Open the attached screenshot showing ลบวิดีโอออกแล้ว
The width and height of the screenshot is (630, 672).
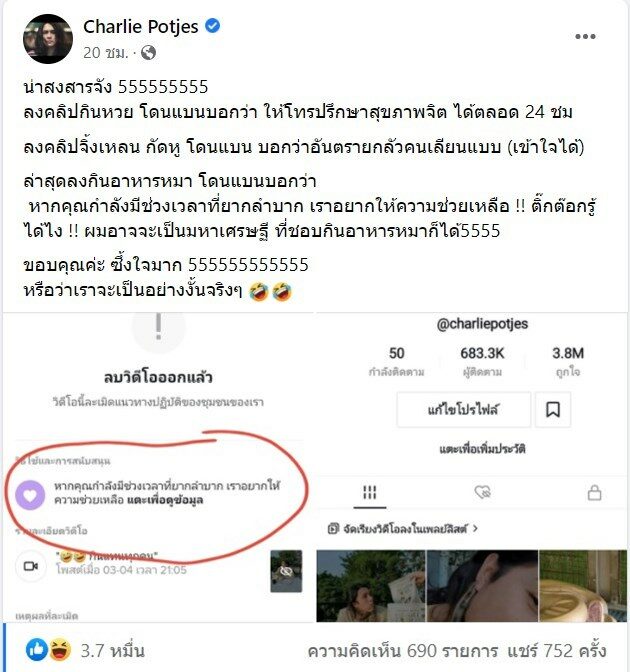158,465
